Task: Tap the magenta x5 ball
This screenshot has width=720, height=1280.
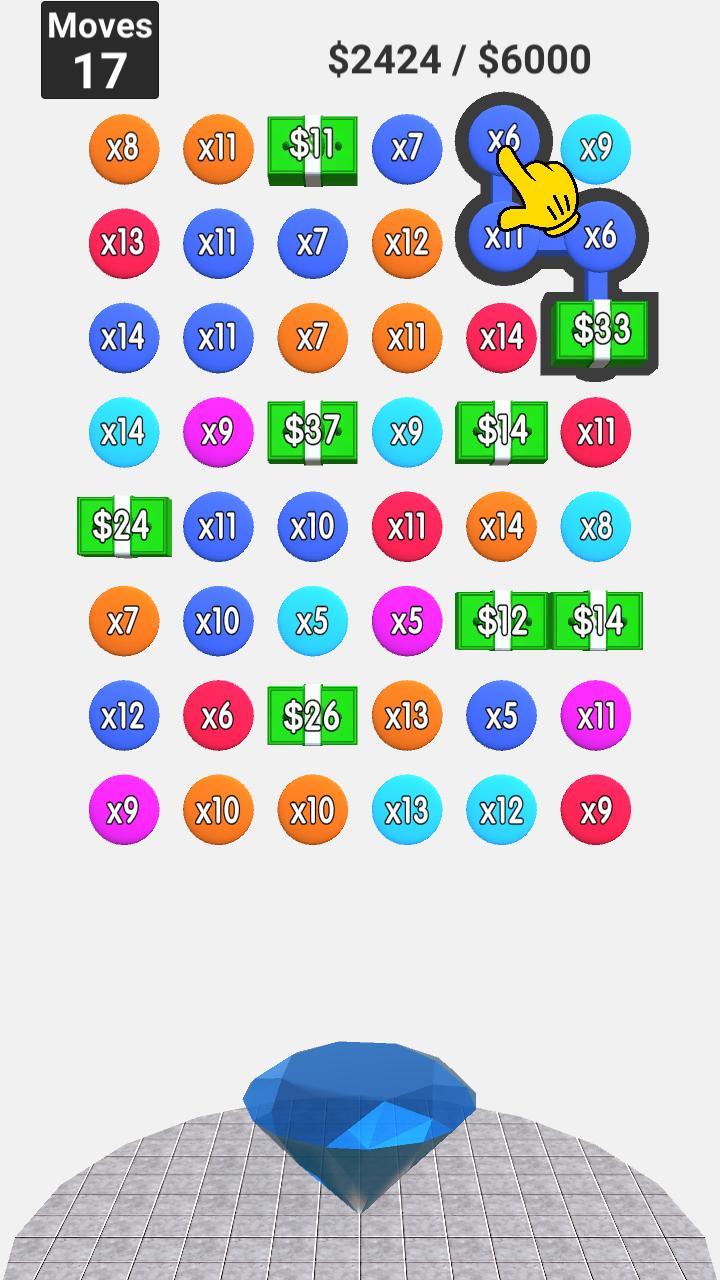Action: click(x=407, y=621)
